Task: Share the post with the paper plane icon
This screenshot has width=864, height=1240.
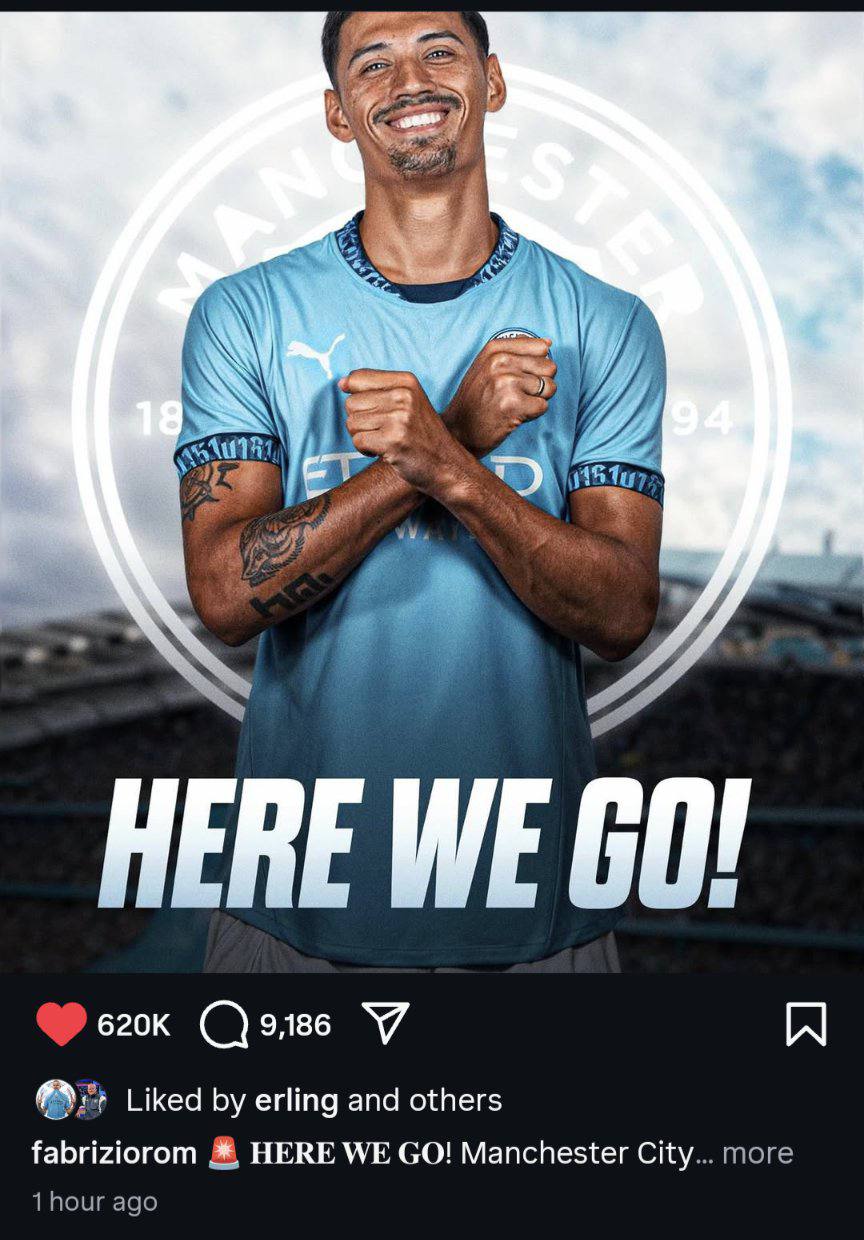Action: click(384, 1024)
